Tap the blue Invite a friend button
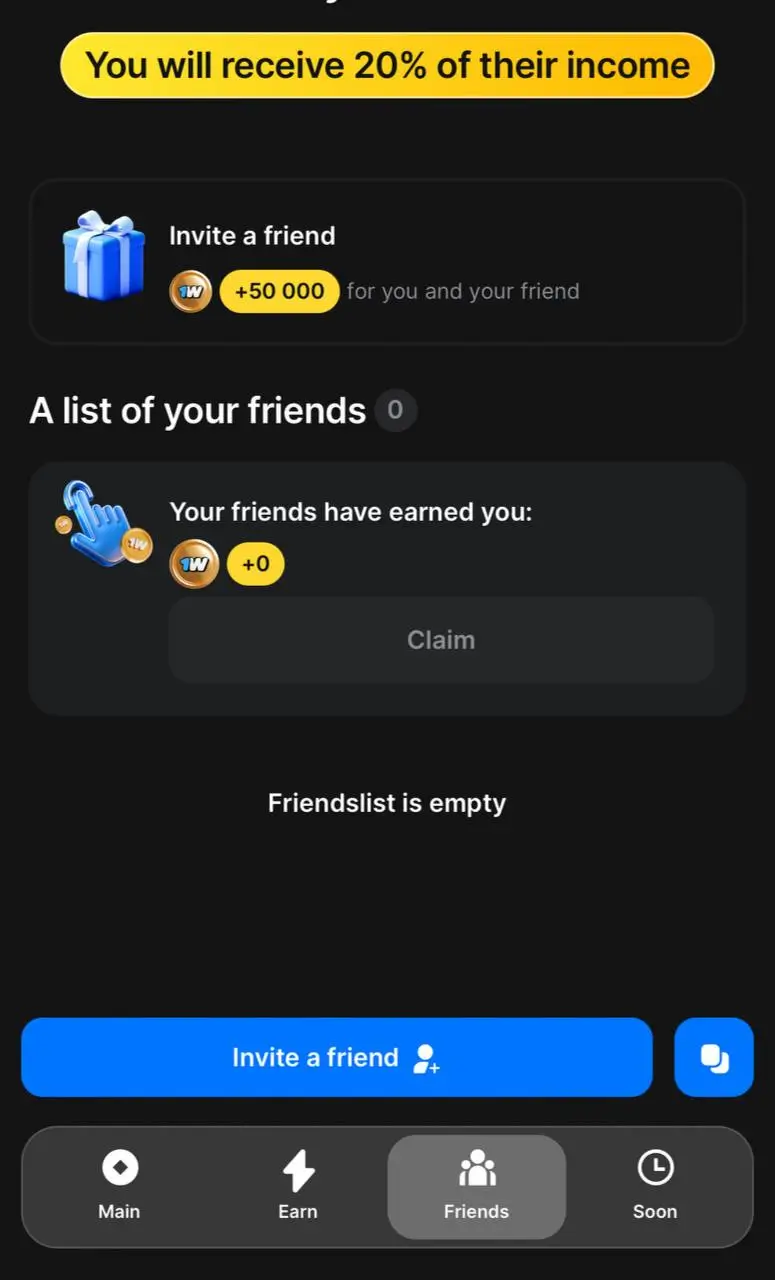This screenshot has width=775, height=1280. [336, 1058]
